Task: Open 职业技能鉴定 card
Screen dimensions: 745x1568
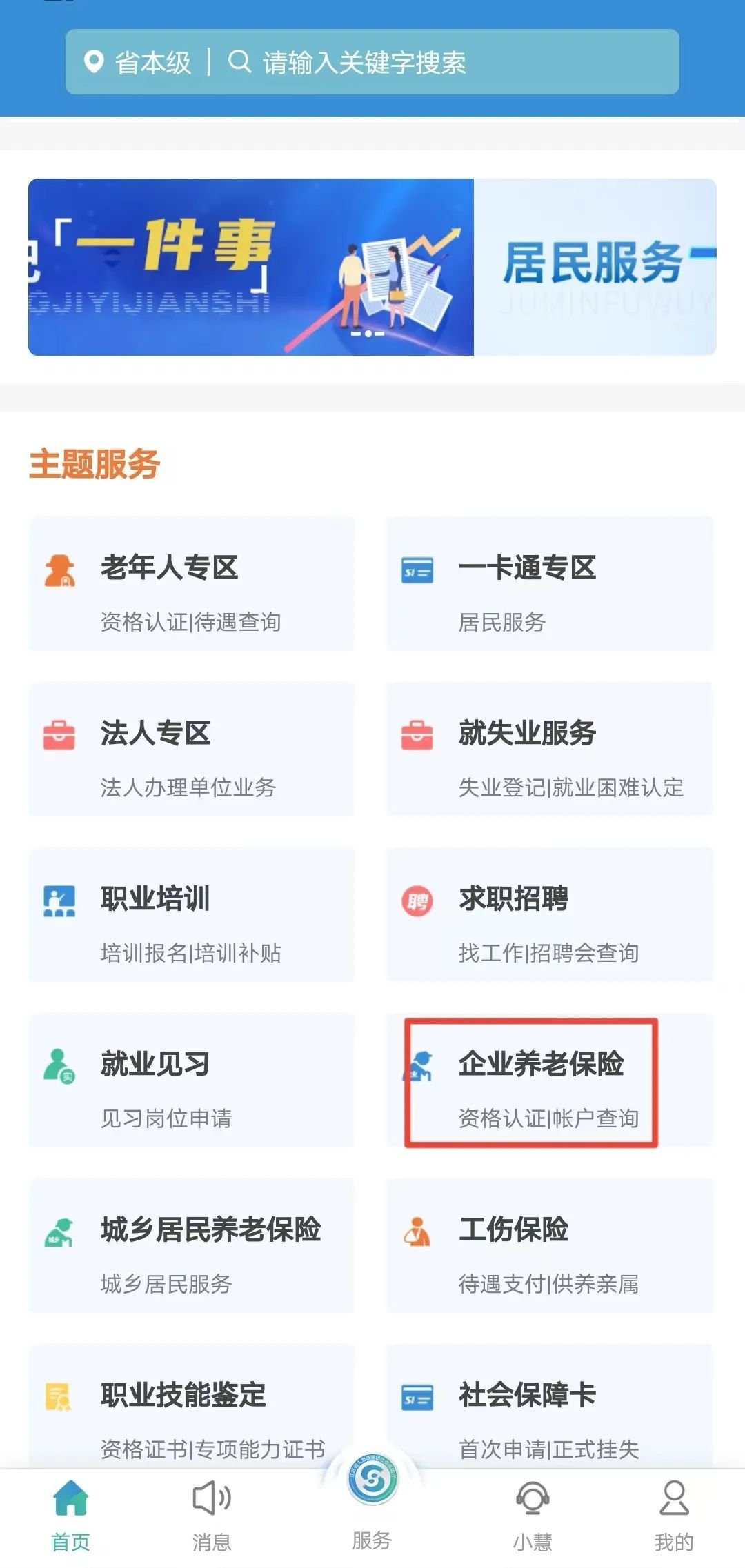Action: point(191,1410)
